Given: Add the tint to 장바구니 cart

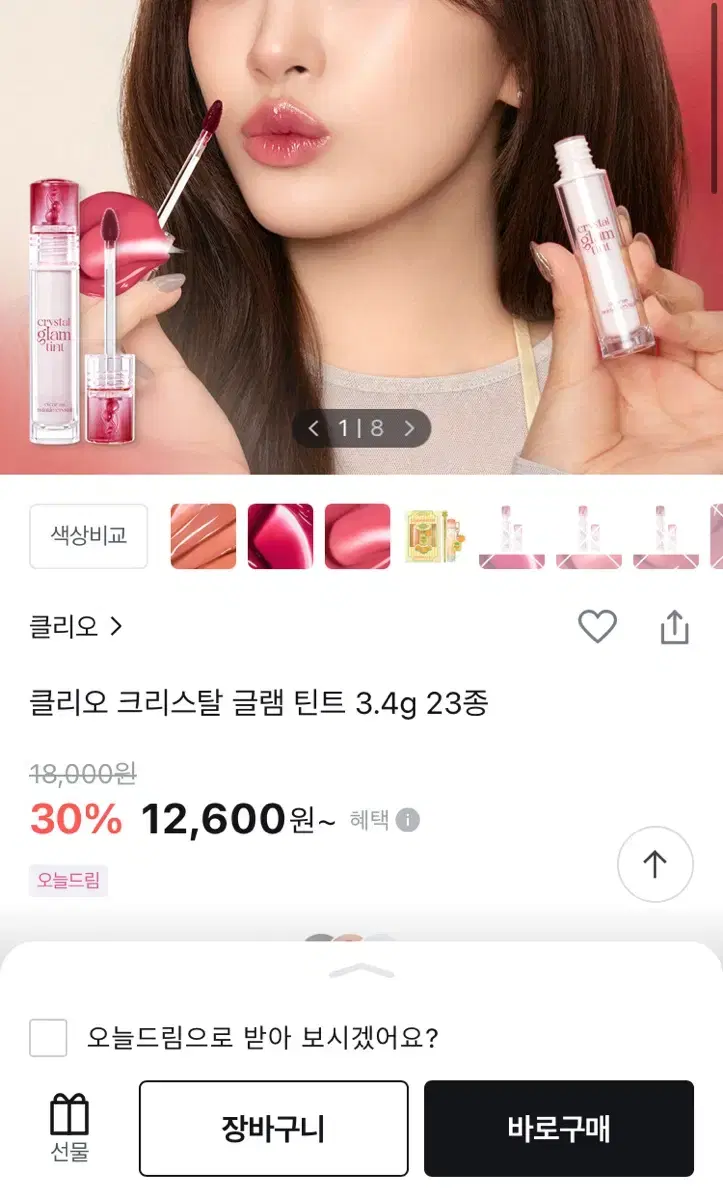Looking at the screenshot, I should (x=273, y=1127).
